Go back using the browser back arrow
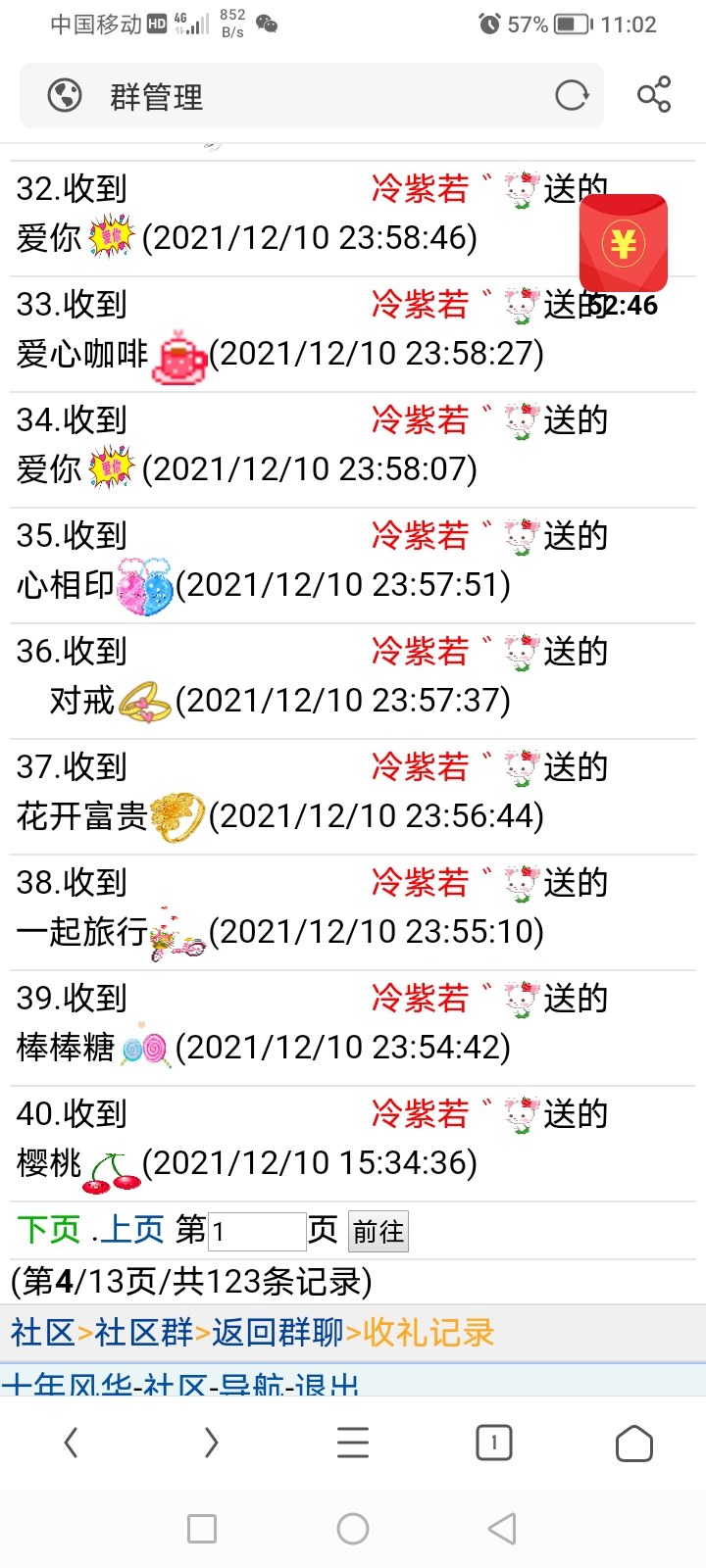 point(71,1443)
